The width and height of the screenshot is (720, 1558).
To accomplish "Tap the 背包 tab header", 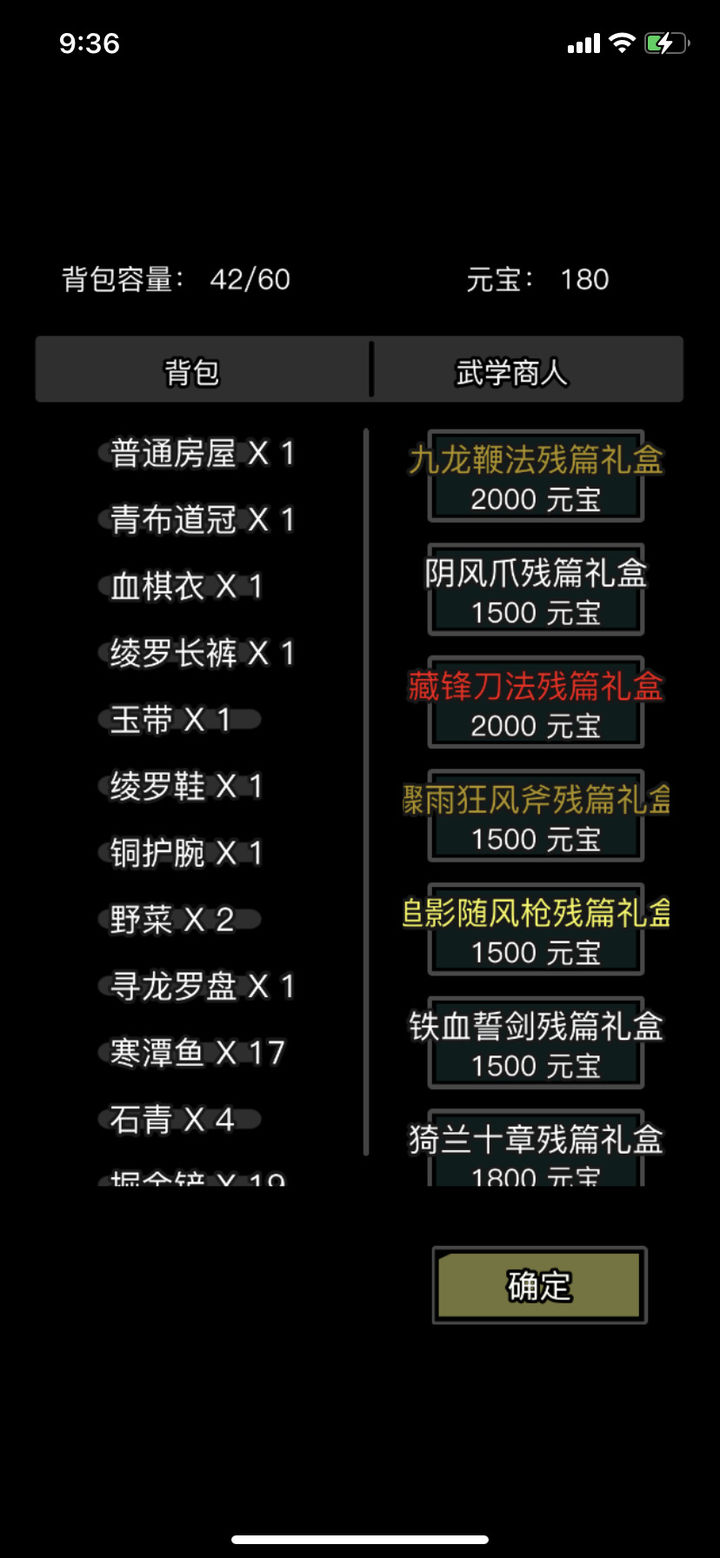I will [192, 373].
